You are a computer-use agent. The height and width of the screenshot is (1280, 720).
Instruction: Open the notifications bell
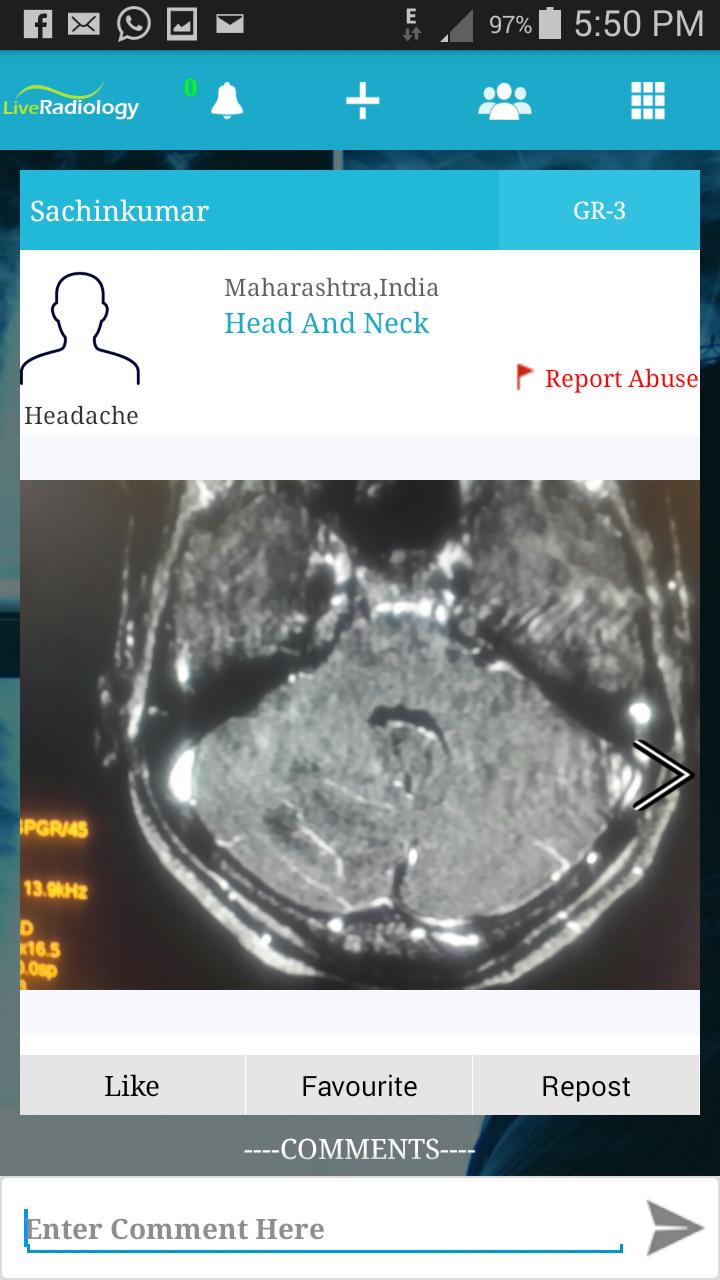[227, 100]
